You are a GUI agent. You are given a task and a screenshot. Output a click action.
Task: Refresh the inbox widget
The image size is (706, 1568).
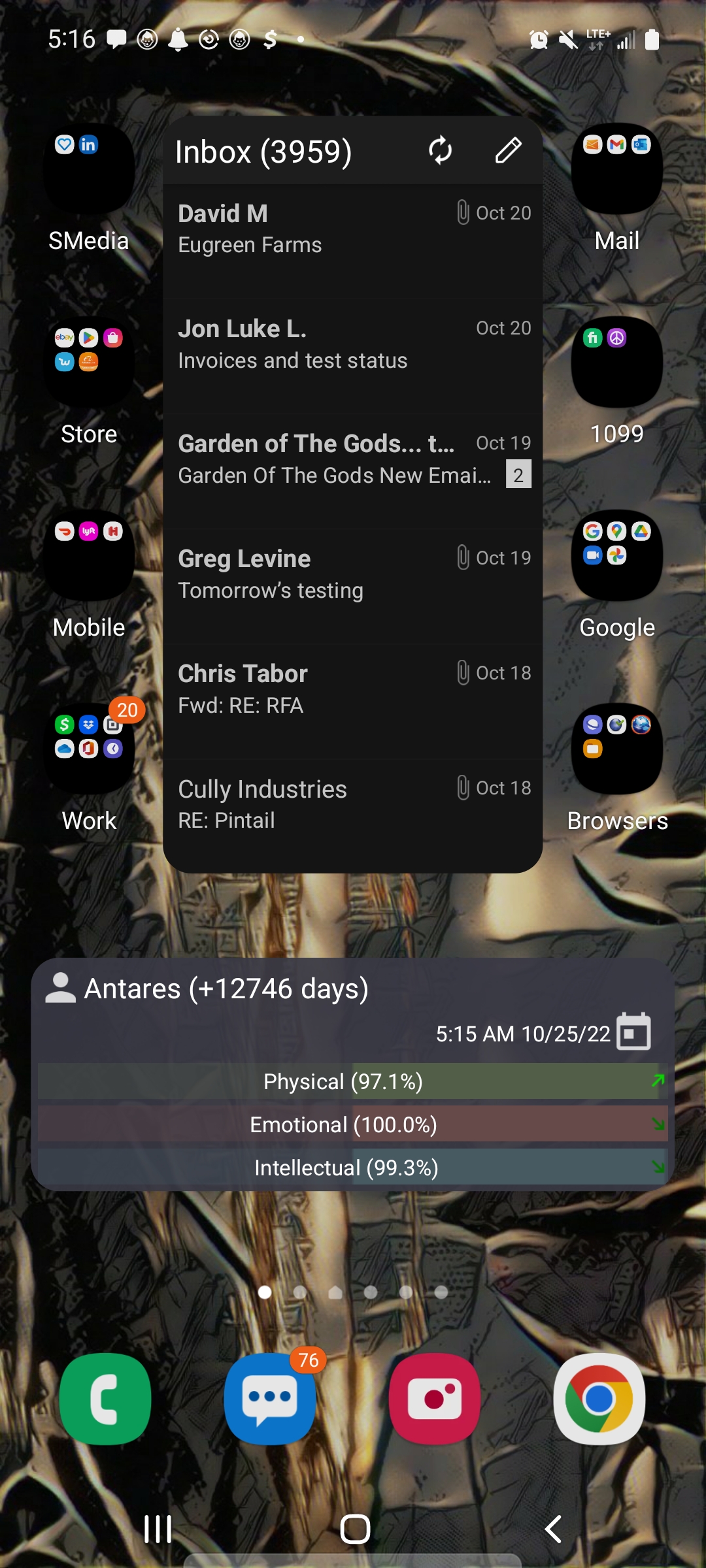[x=441, y=151]
